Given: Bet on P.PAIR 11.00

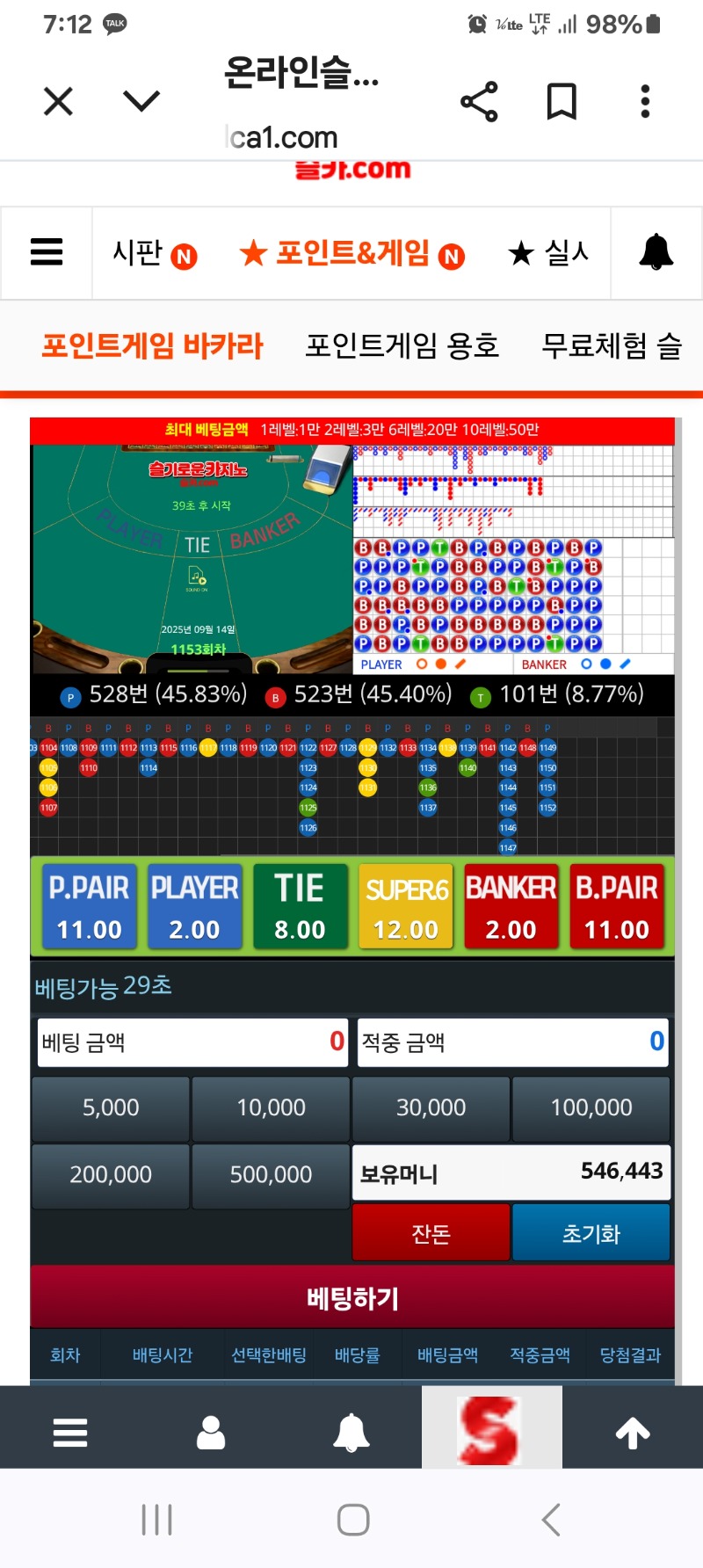Looking at the screenshot, I should coord(89,907).
